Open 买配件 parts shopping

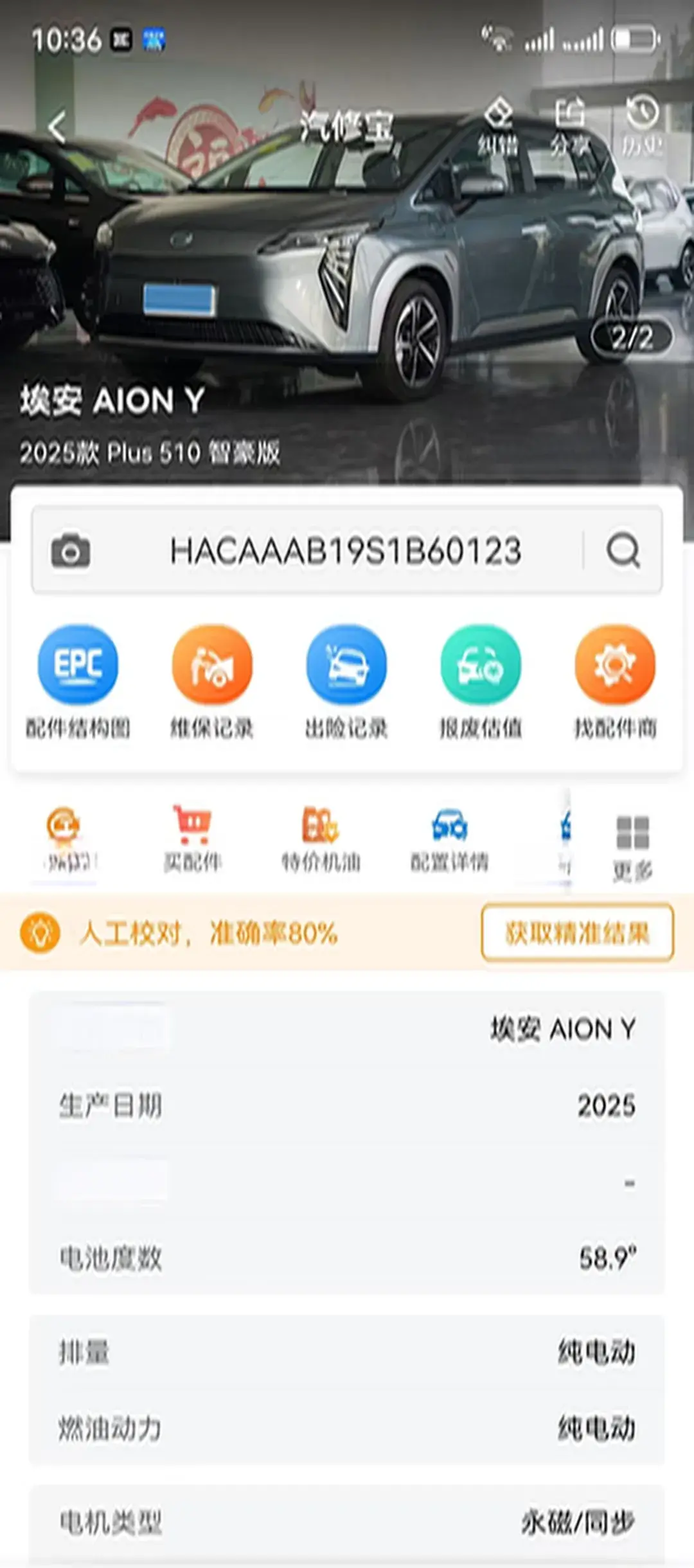point(192,839)
